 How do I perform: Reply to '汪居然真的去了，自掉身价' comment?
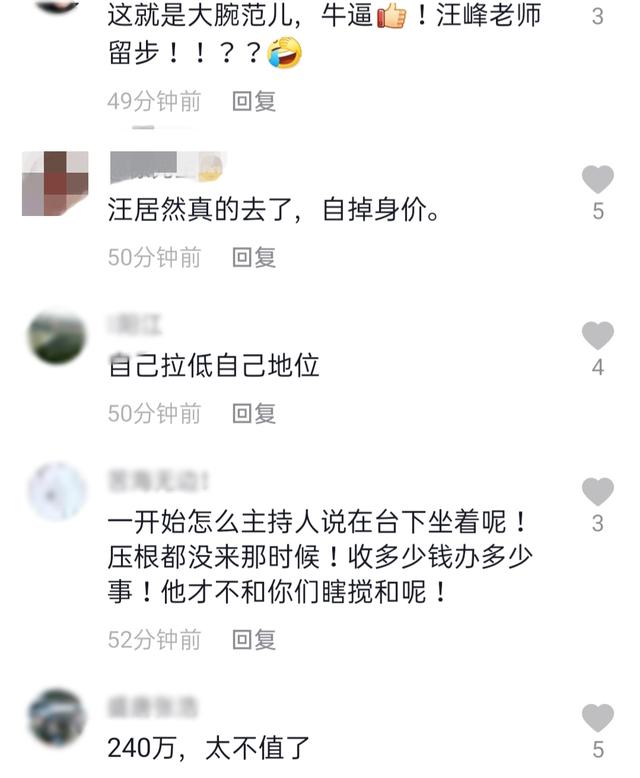(254, 257)
